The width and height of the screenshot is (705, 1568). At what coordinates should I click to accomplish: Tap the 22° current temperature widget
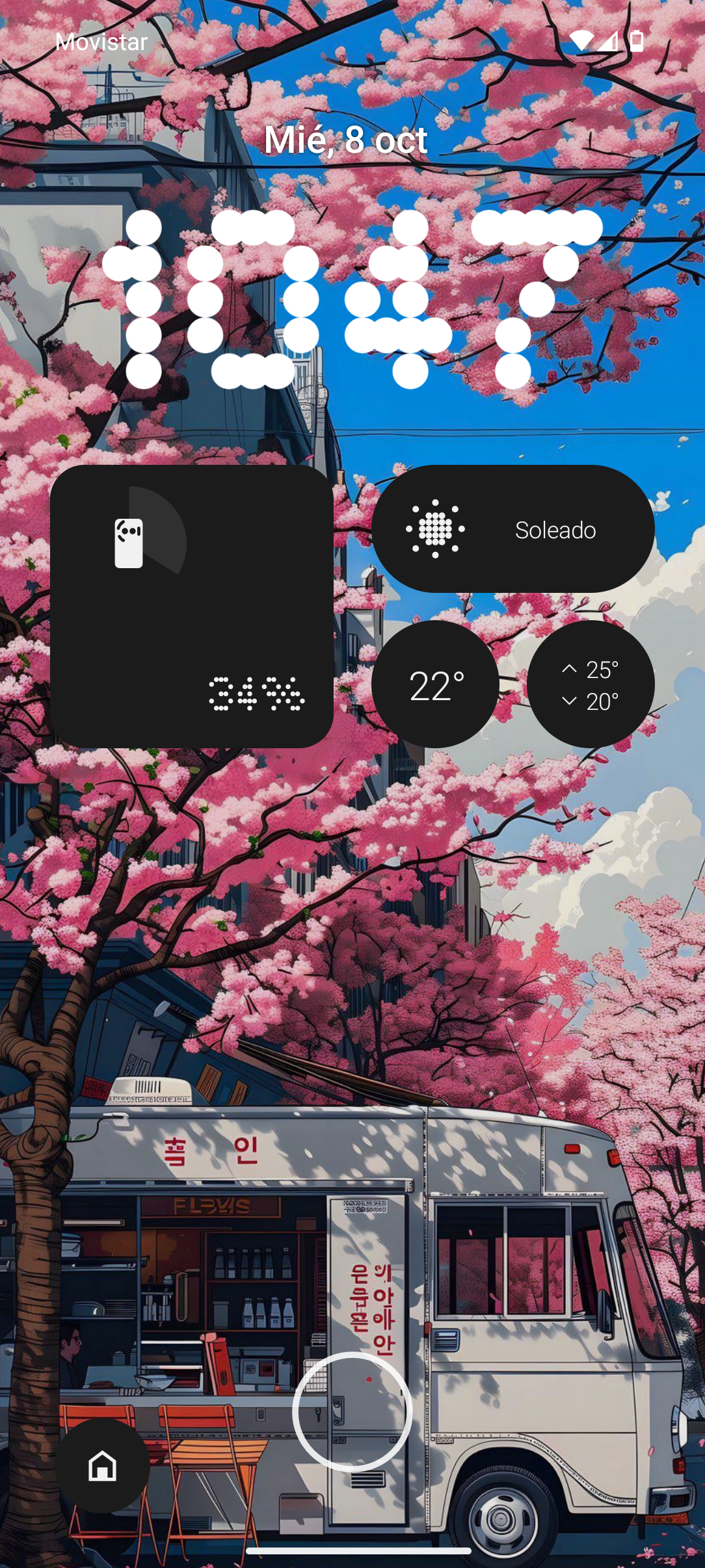tap(435, 685)
